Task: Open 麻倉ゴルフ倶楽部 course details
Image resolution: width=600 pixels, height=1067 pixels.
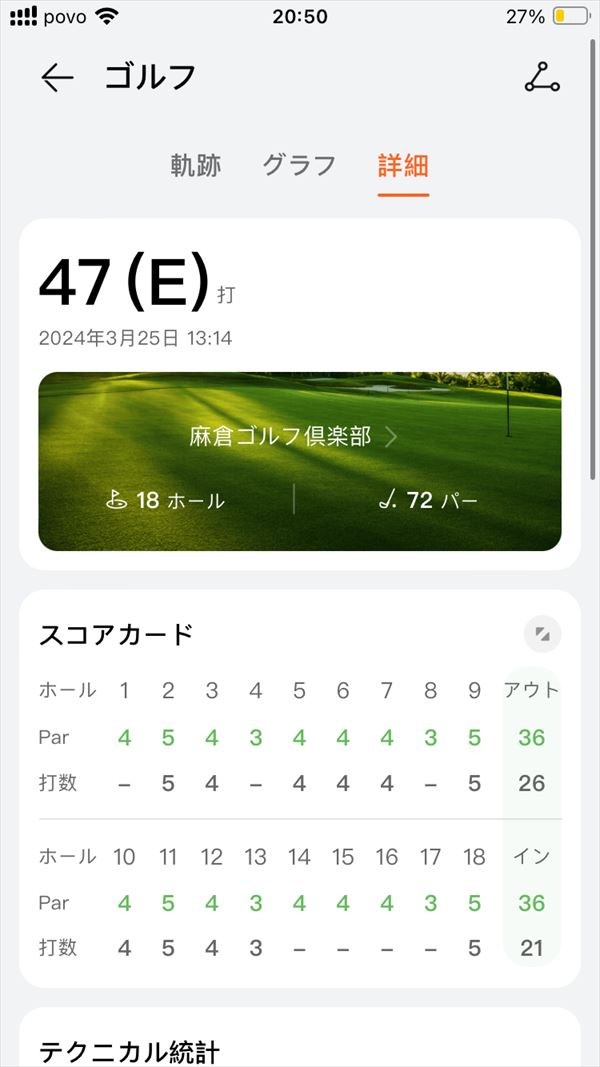Action: point(293,437)
